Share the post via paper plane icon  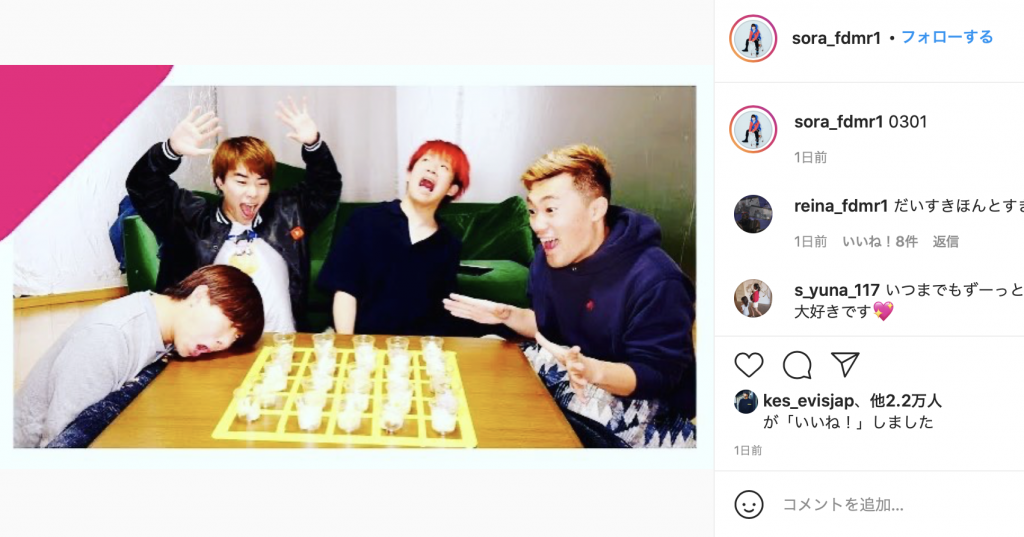pos(845,365)
